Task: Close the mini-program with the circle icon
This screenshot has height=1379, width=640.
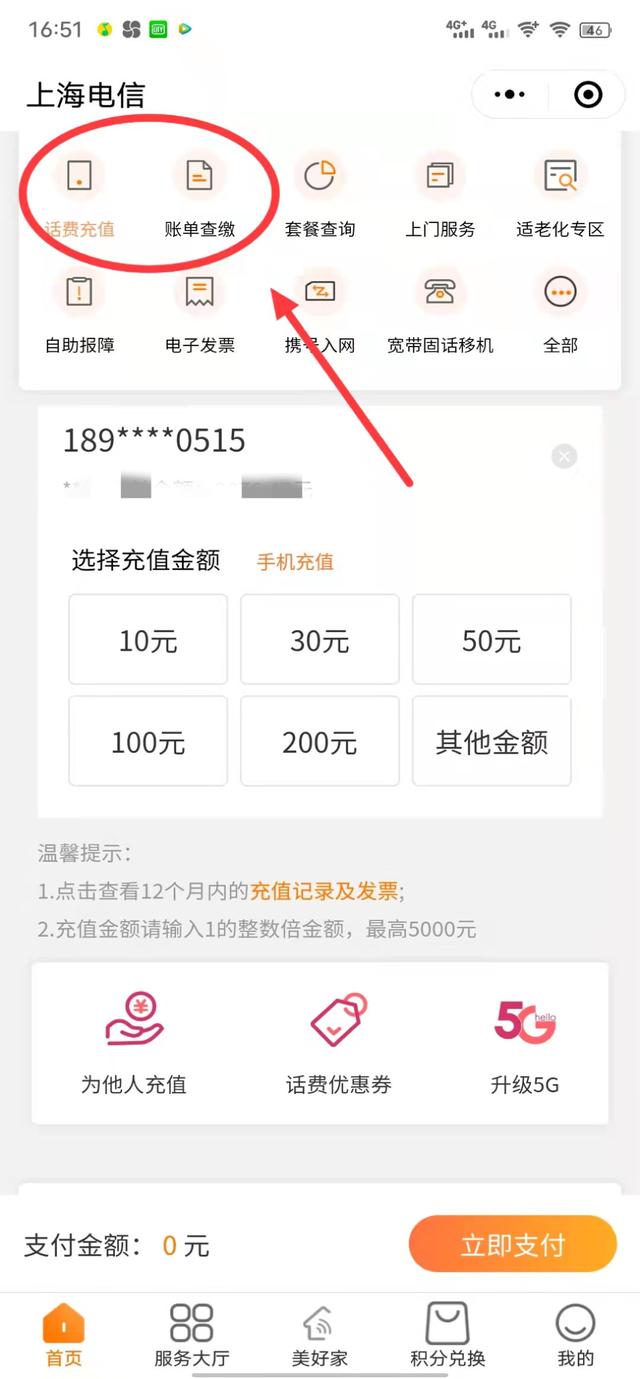Action: click(588, 95)
